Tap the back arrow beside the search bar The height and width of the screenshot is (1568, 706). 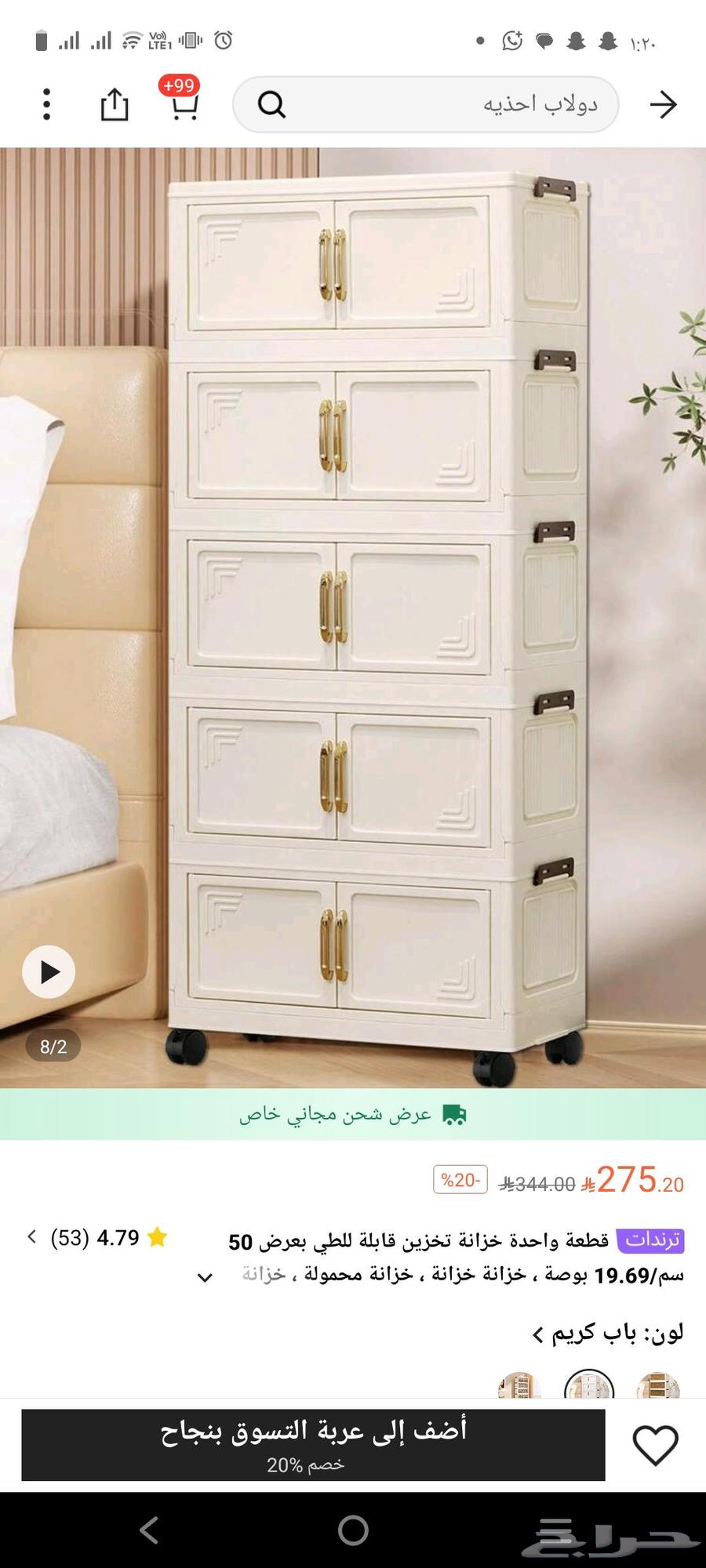coord(666,103)
